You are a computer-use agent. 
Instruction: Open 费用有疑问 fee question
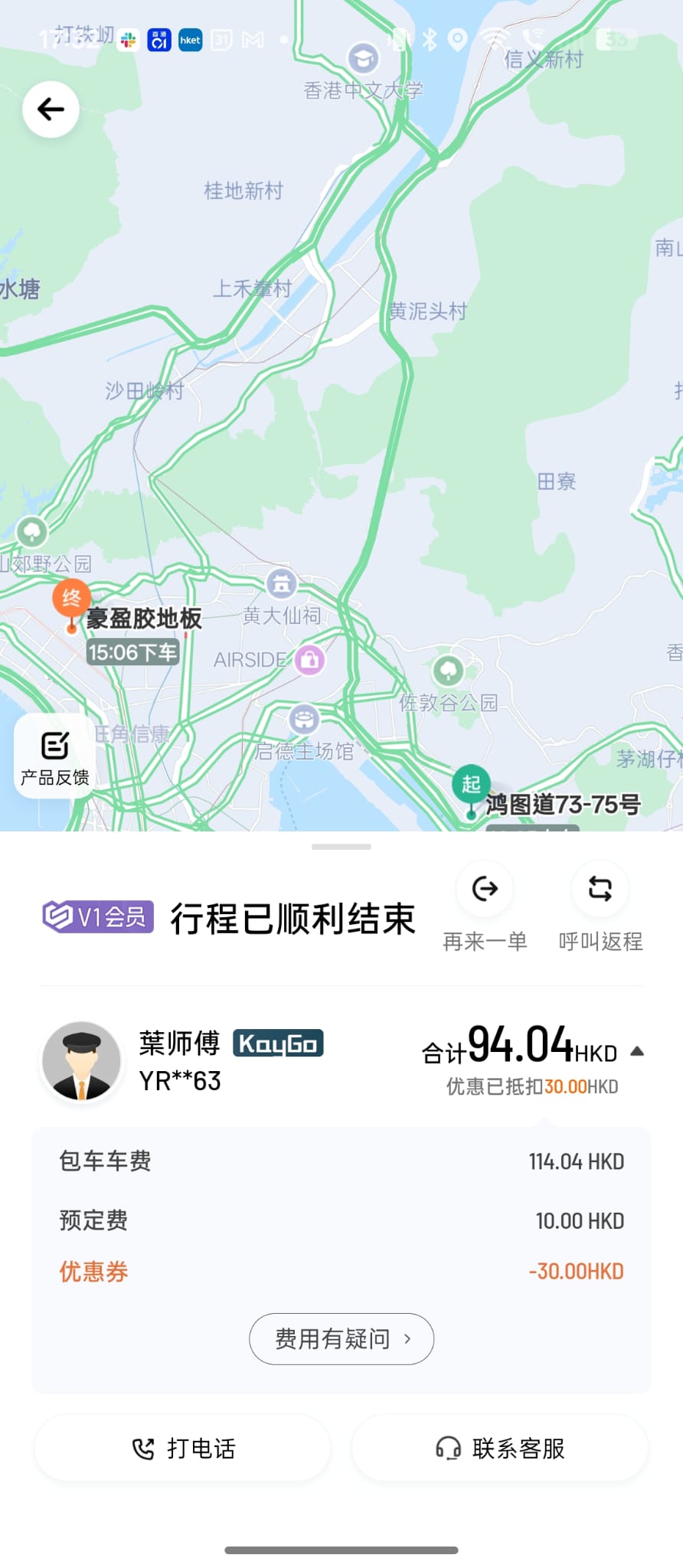(x=341, y=1339)
